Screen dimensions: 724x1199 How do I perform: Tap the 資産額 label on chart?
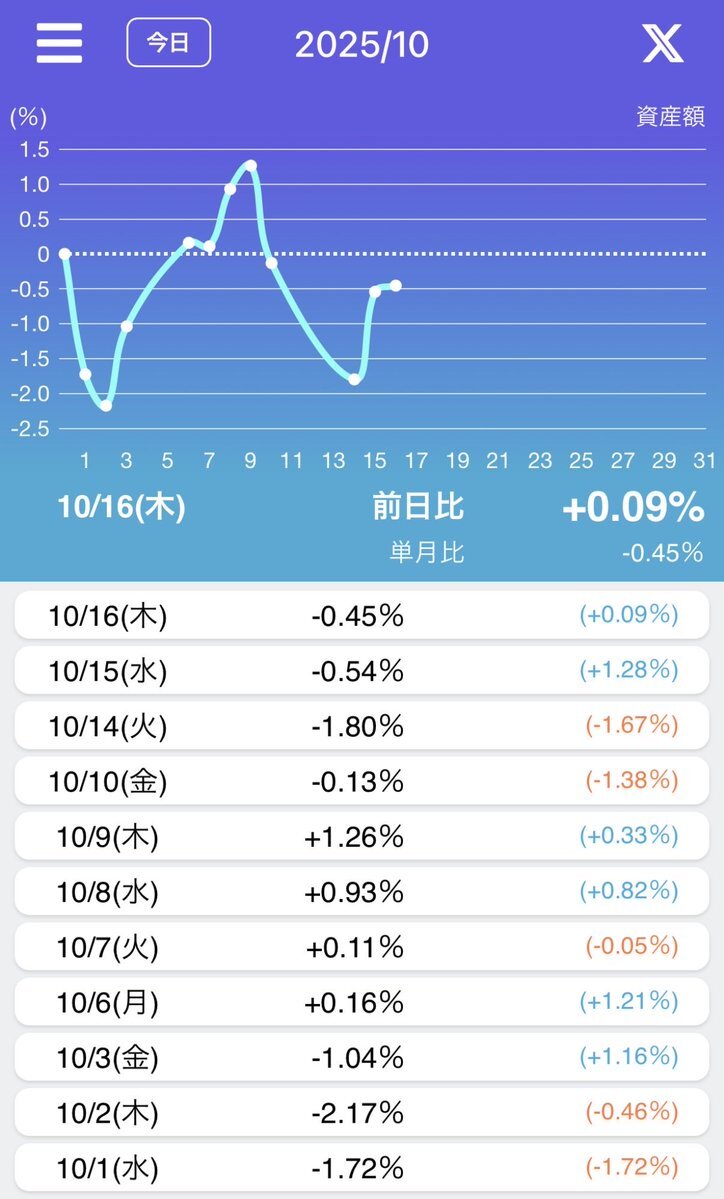(x=670, y=117)
